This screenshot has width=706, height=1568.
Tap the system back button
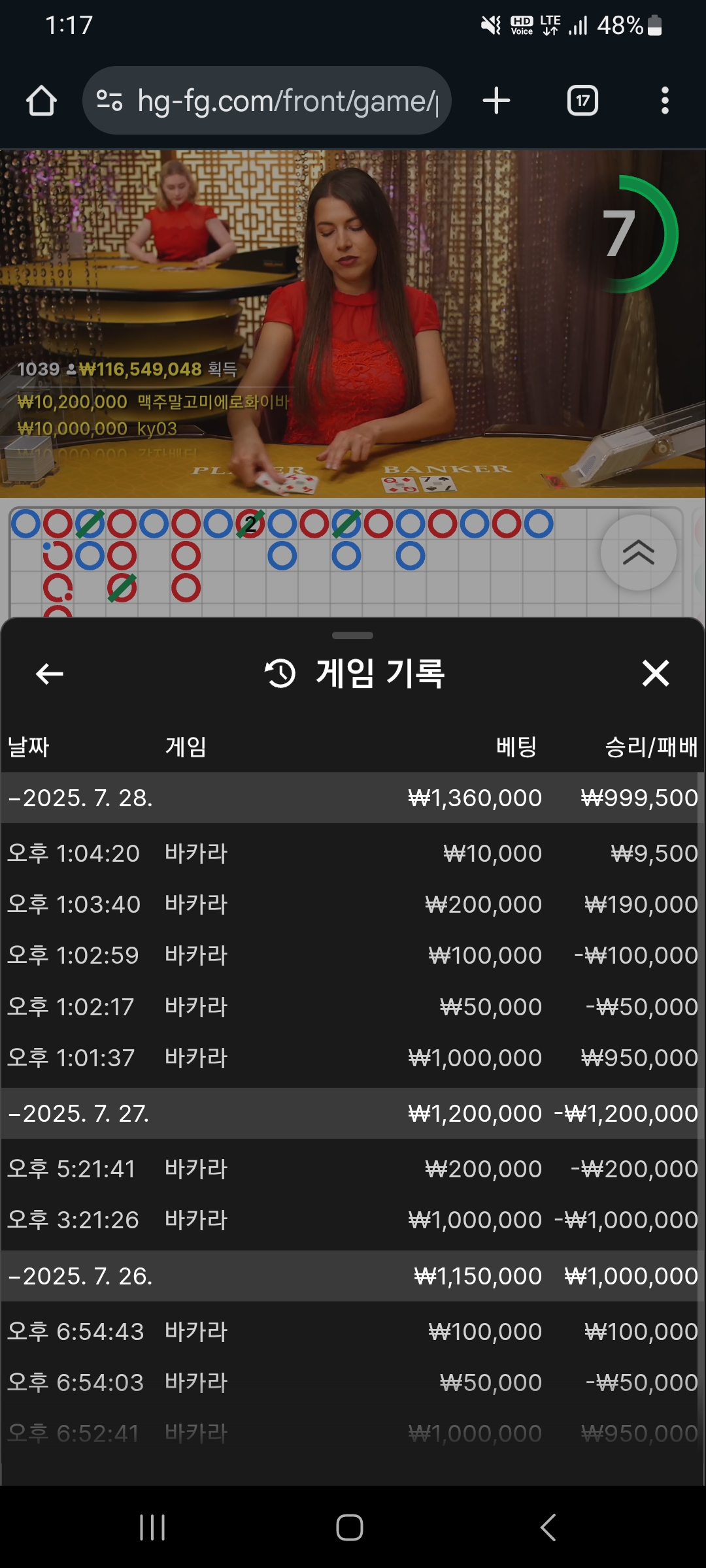click(548, 1527)
